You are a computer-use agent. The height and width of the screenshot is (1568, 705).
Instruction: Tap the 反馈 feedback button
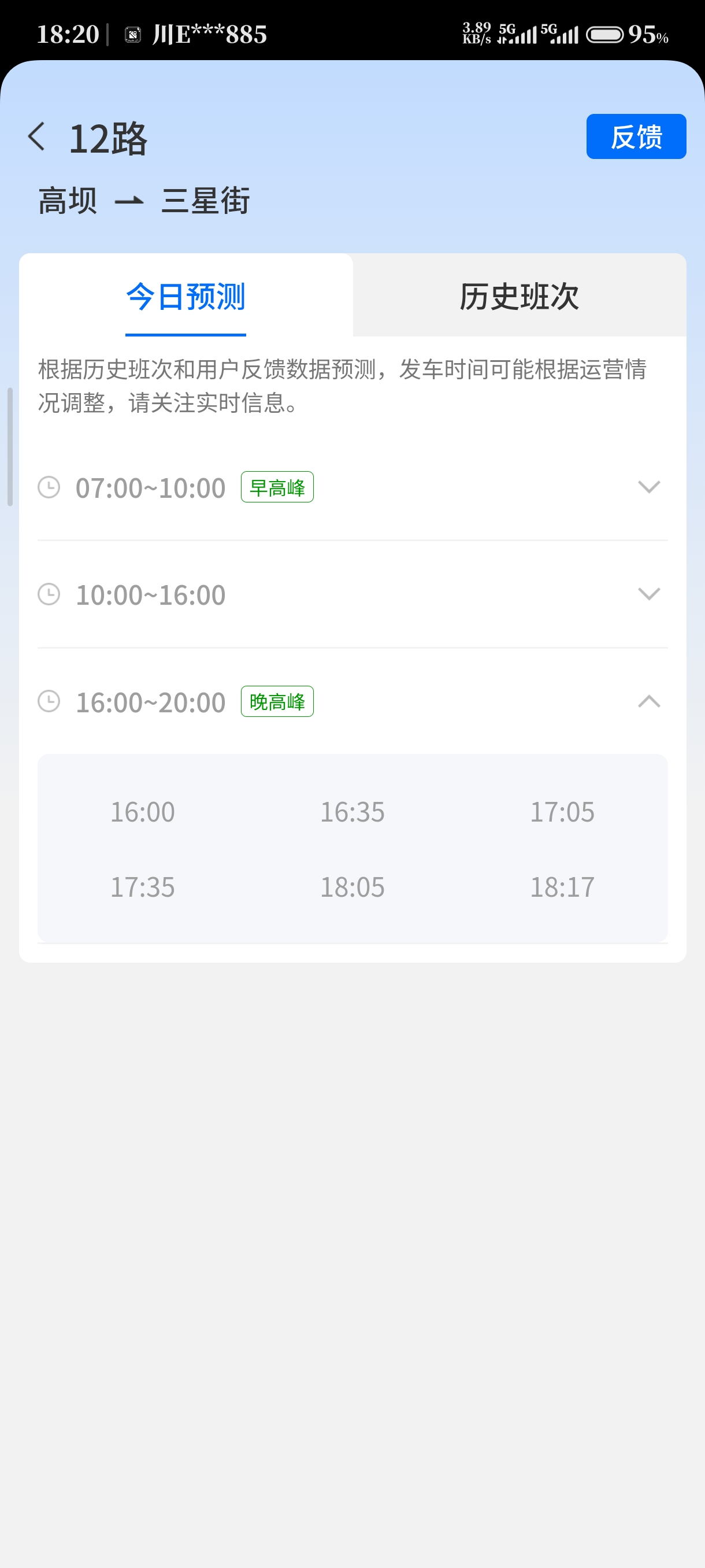point(636,136)
